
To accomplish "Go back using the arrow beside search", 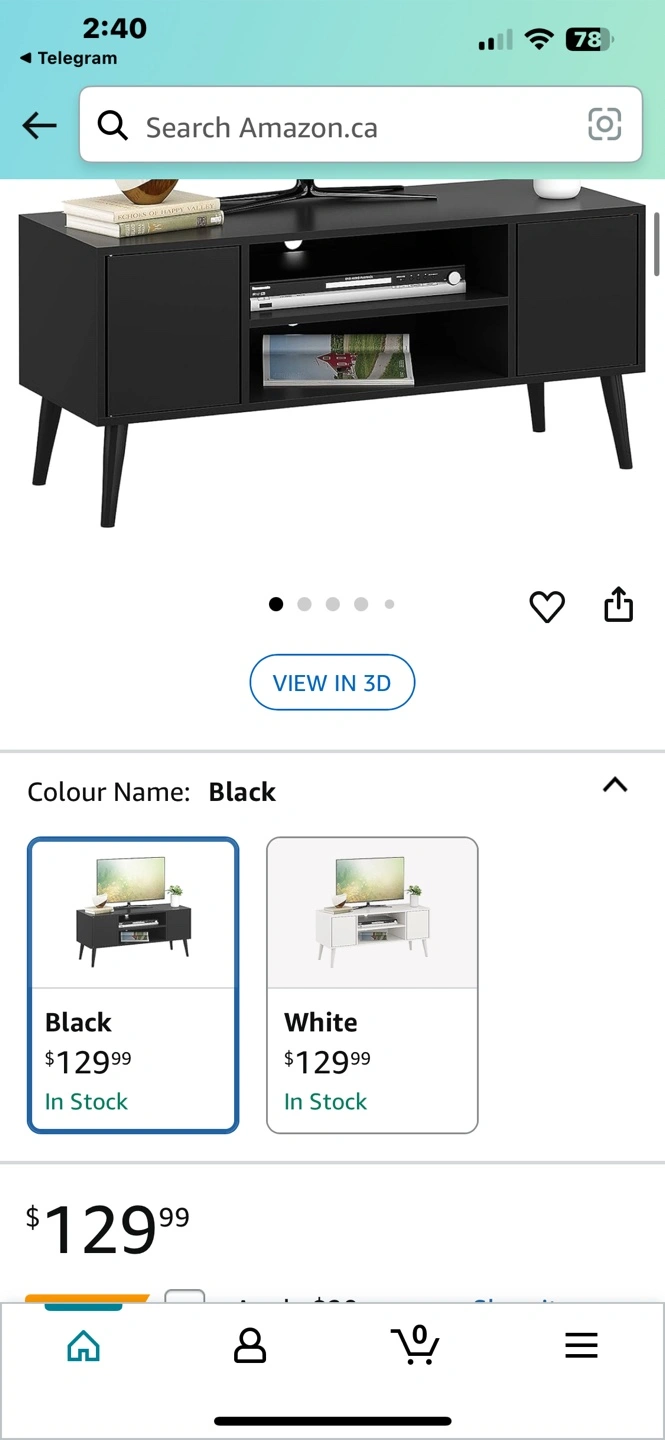I will pyautogui.click(x=39, y=126).
